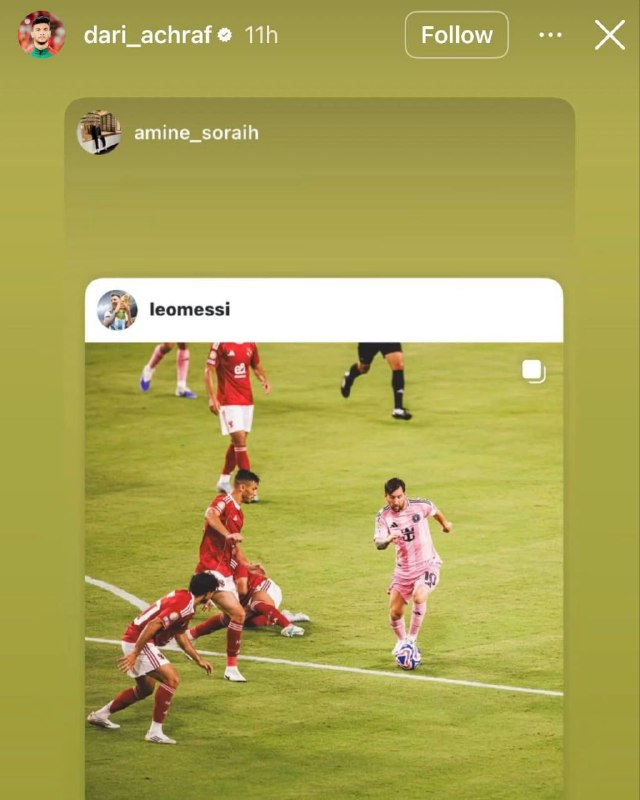
Task: View amine_soraih's reshared story
Action: (196, 132)
